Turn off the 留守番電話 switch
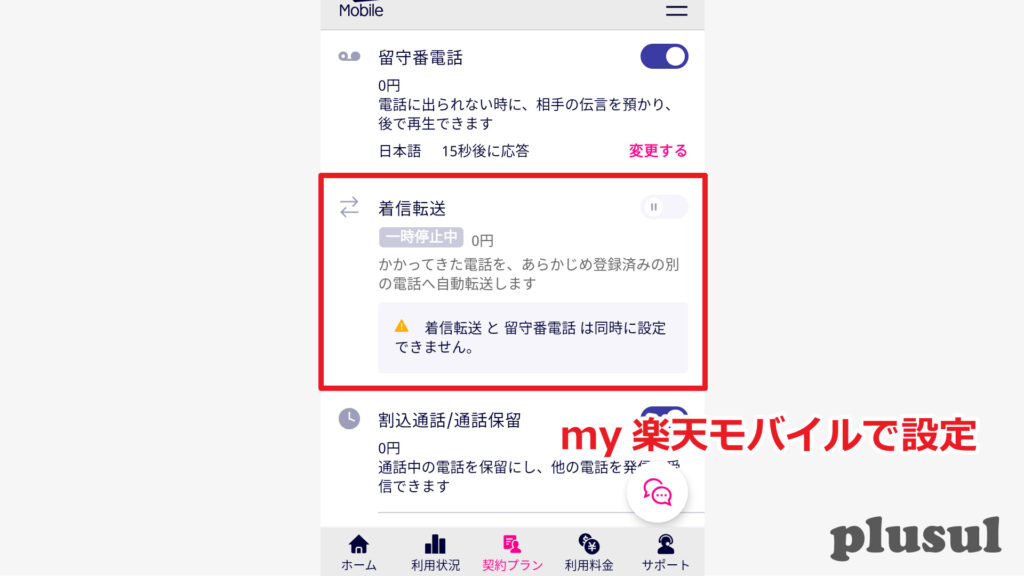 pyautogui.click(x=664, y=57)
